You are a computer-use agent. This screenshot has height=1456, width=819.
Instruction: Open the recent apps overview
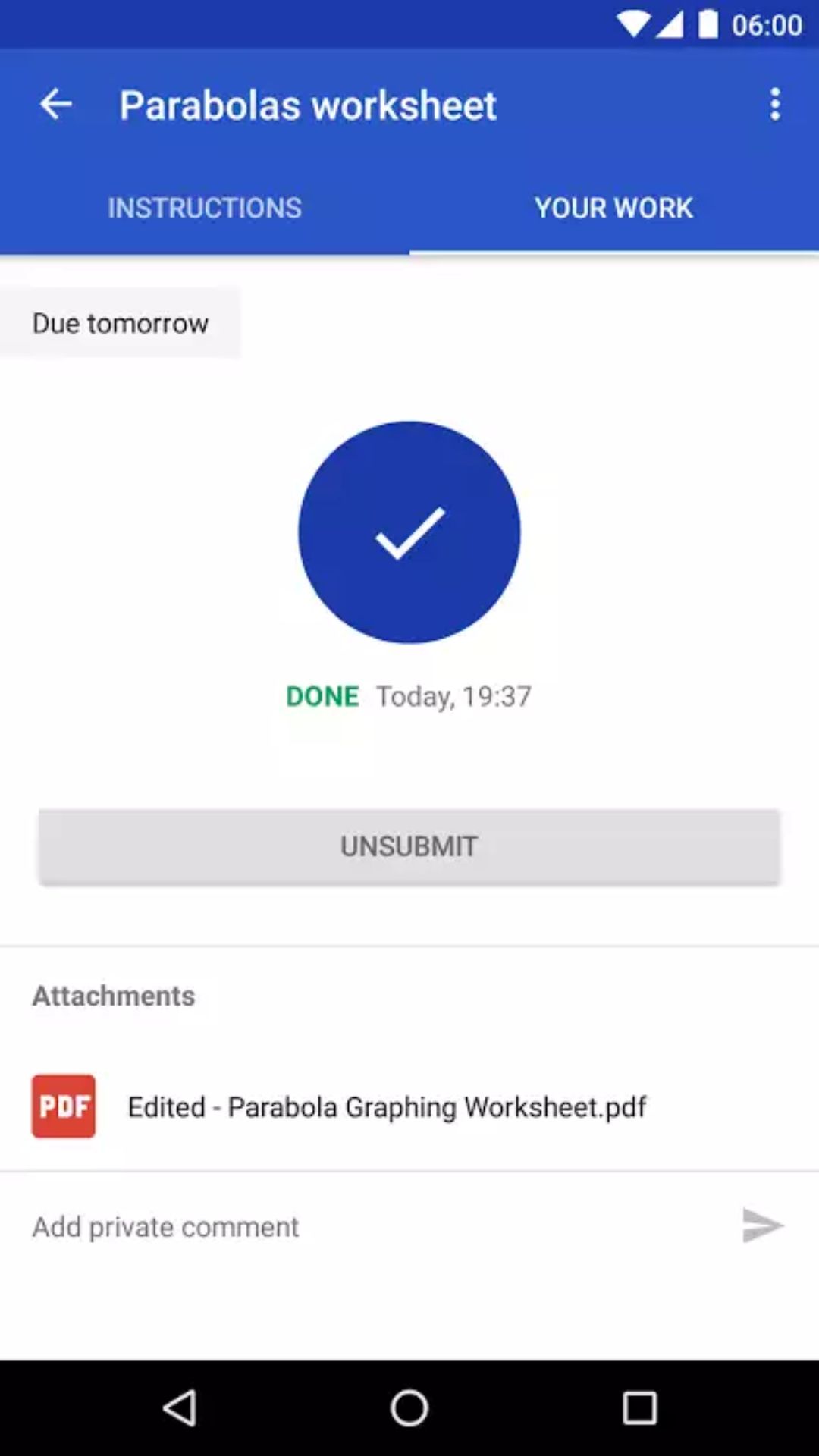click(639, 1408)
